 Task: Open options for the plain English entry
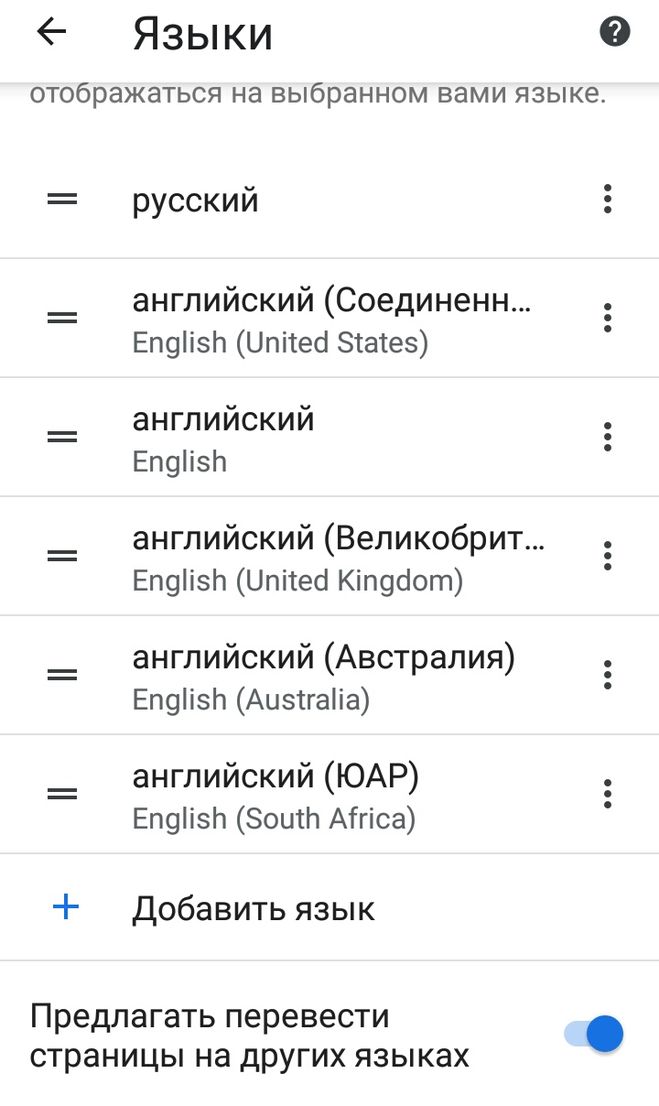pos(607,437)
